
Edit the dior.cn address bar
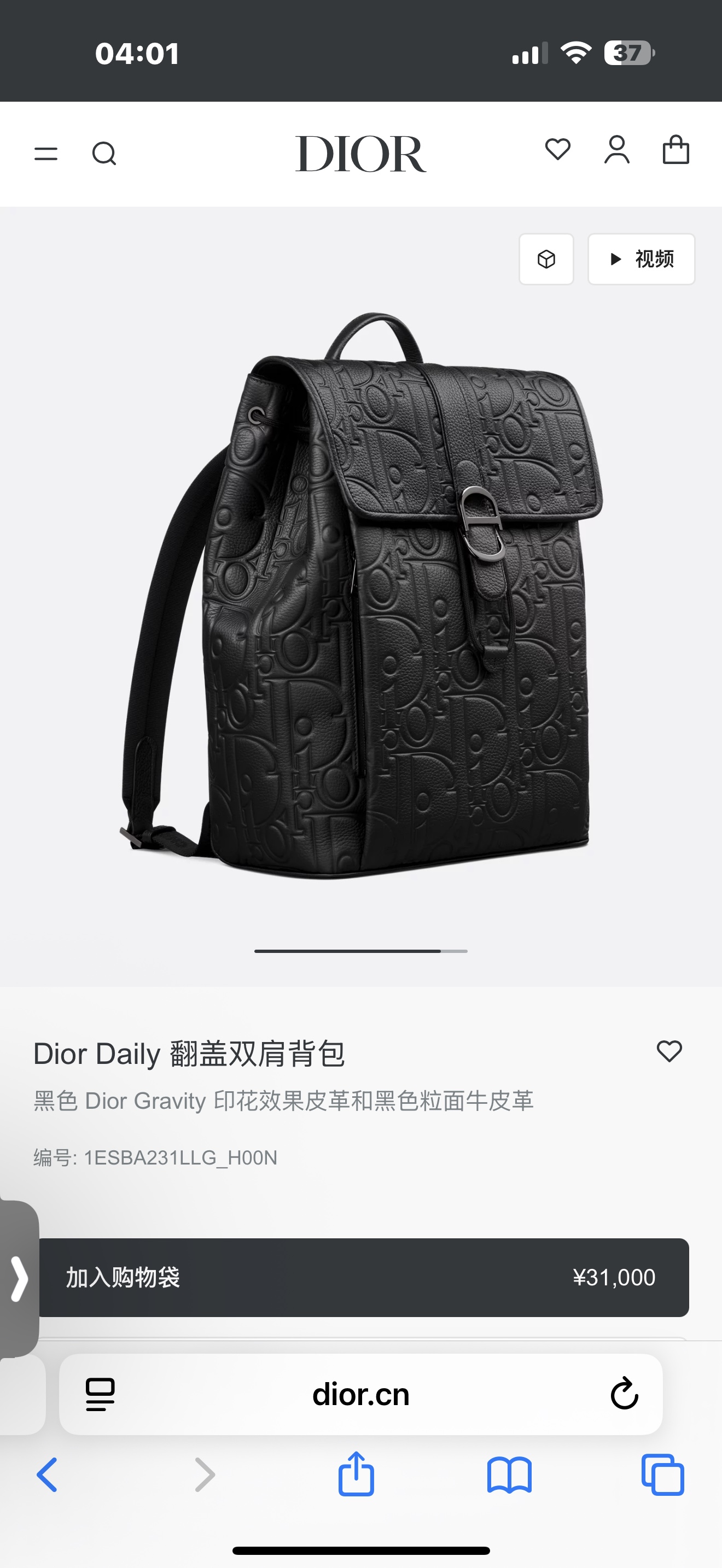360,1395
